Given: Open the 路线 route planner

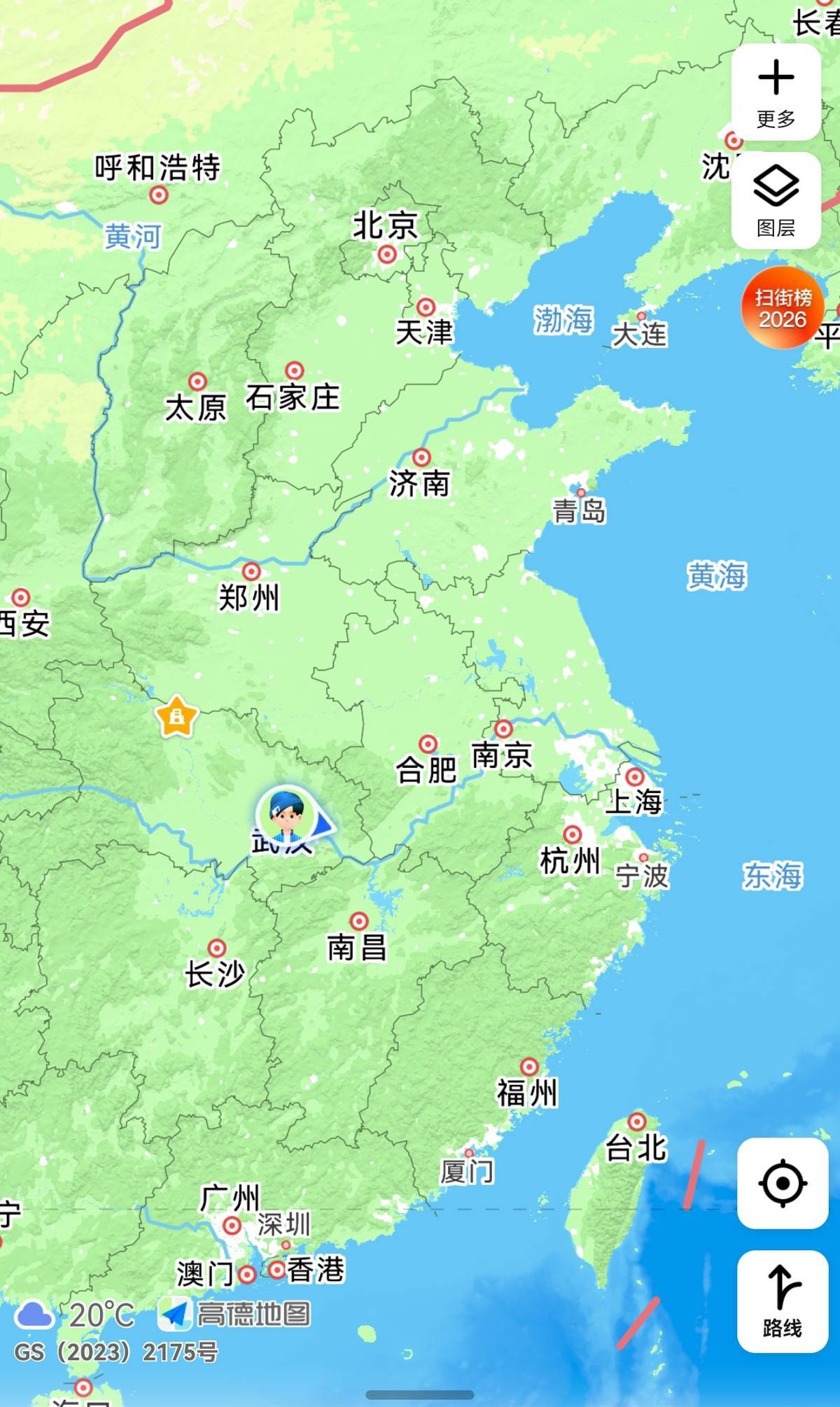Looking at the screenshot, I should click(x=783, y=1301).
